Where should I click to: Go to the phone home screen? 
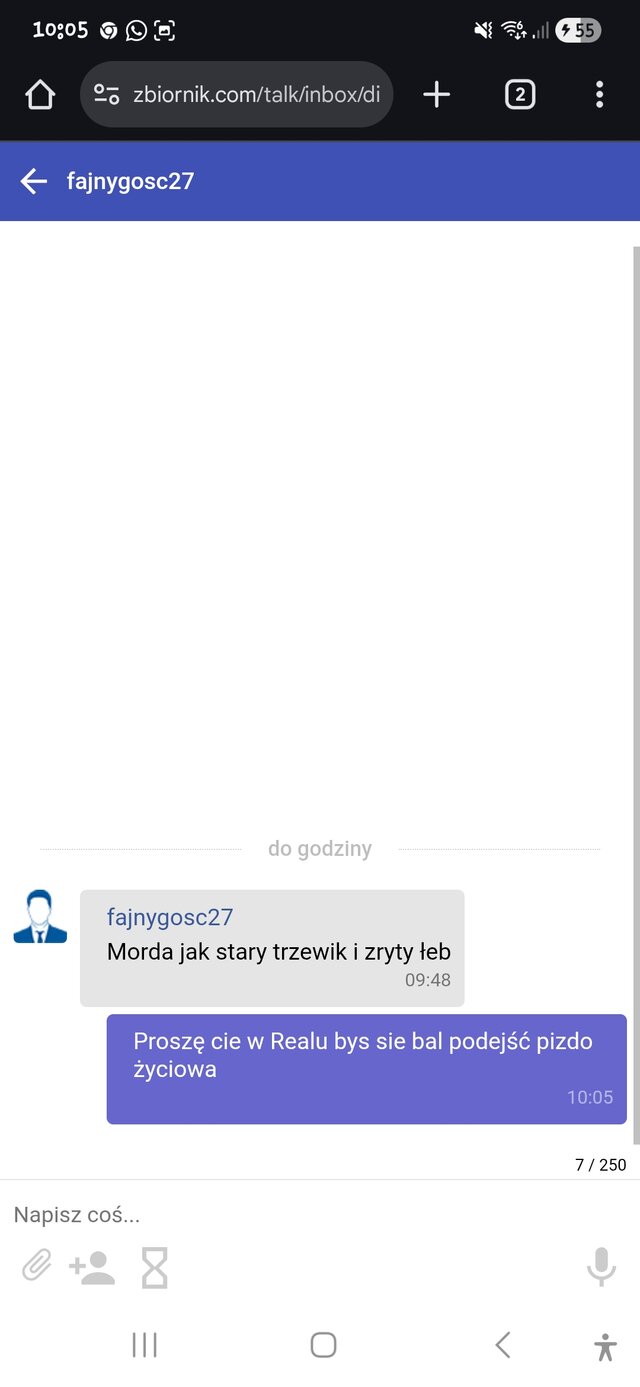pos(323,1345)
